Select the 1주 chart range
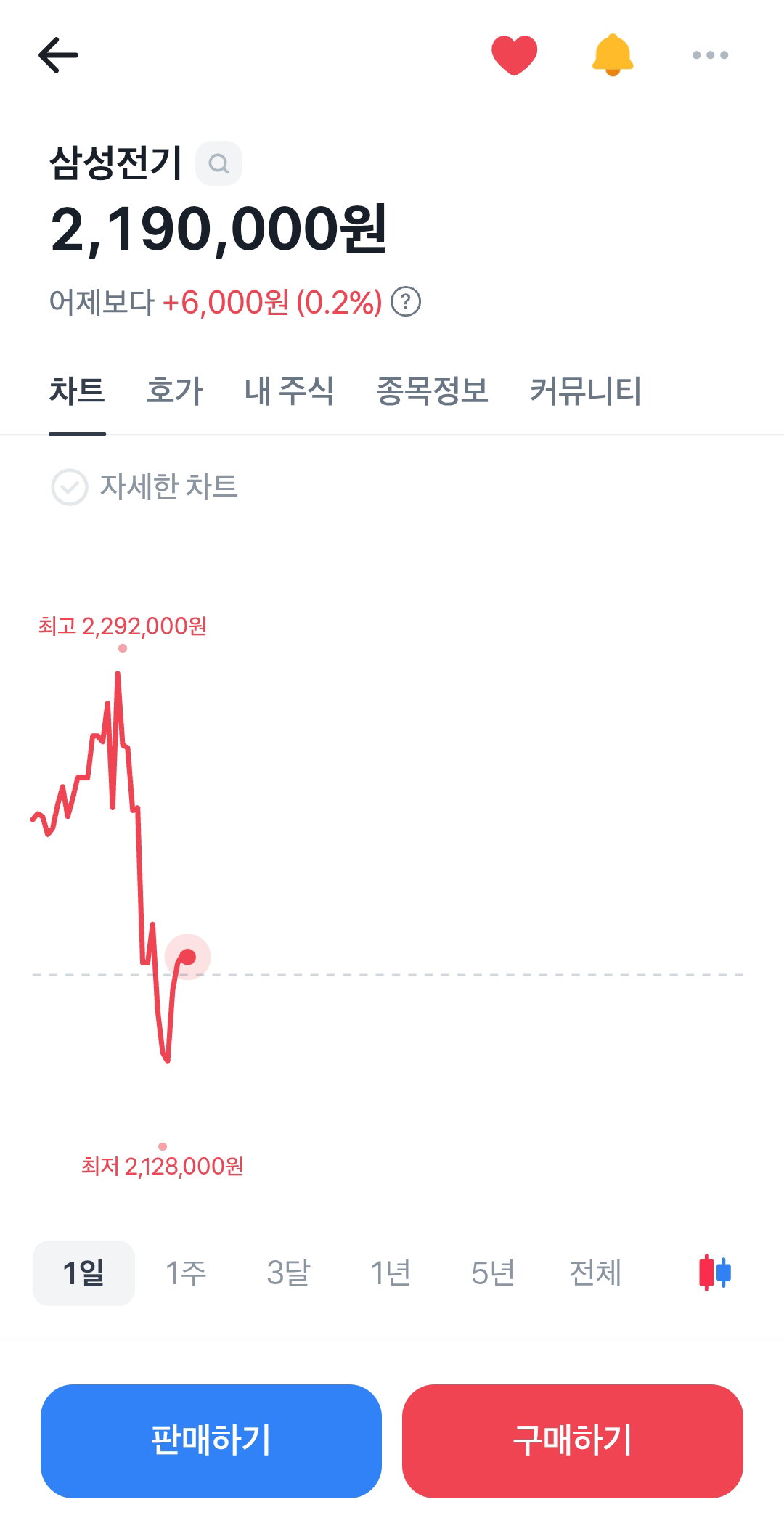This screenshot has height=1531, width=784. [x=186, y=1273]
